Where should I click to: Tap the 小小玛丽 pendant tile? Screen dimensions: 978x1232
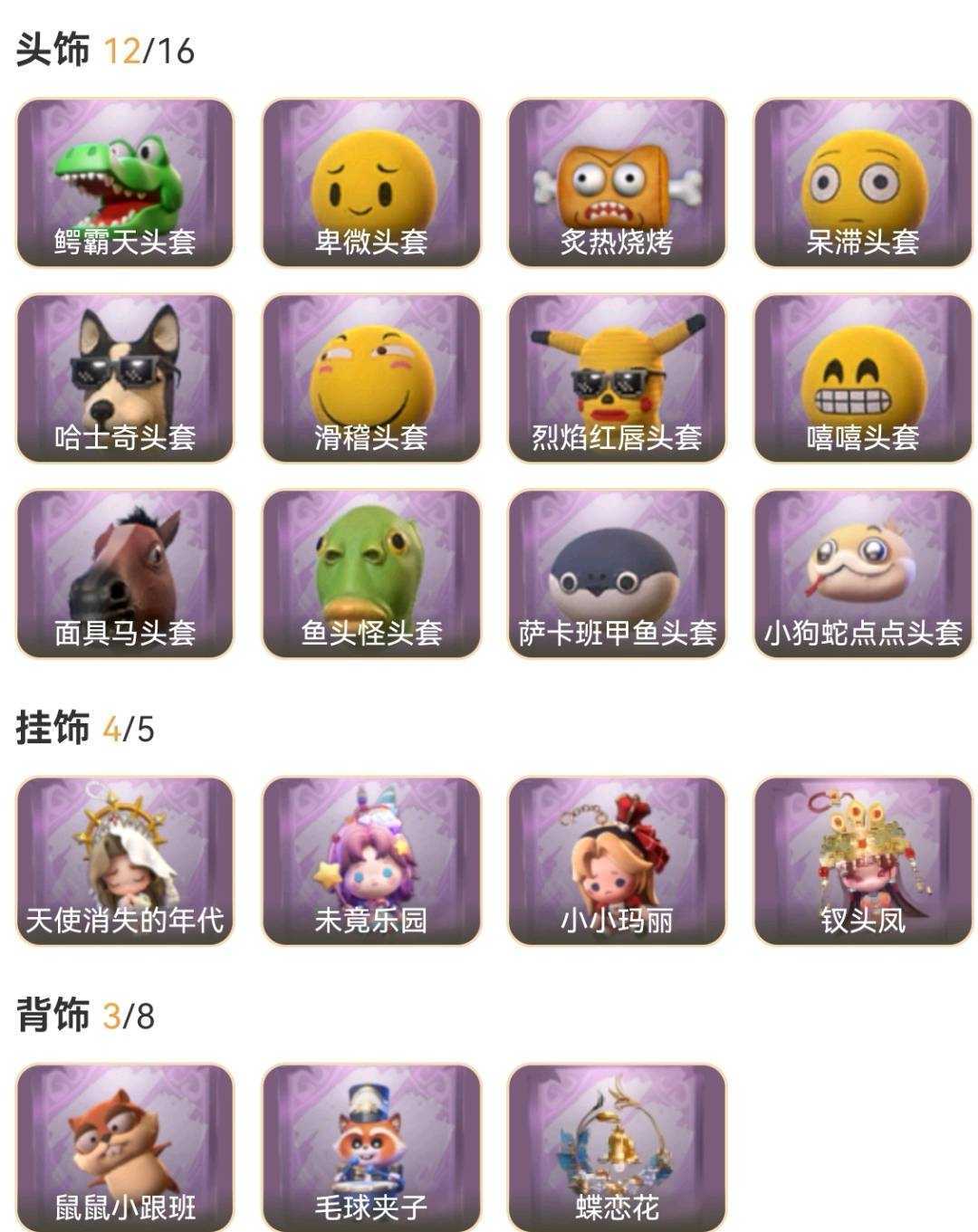pyautogui.click(x=617, y=861)
